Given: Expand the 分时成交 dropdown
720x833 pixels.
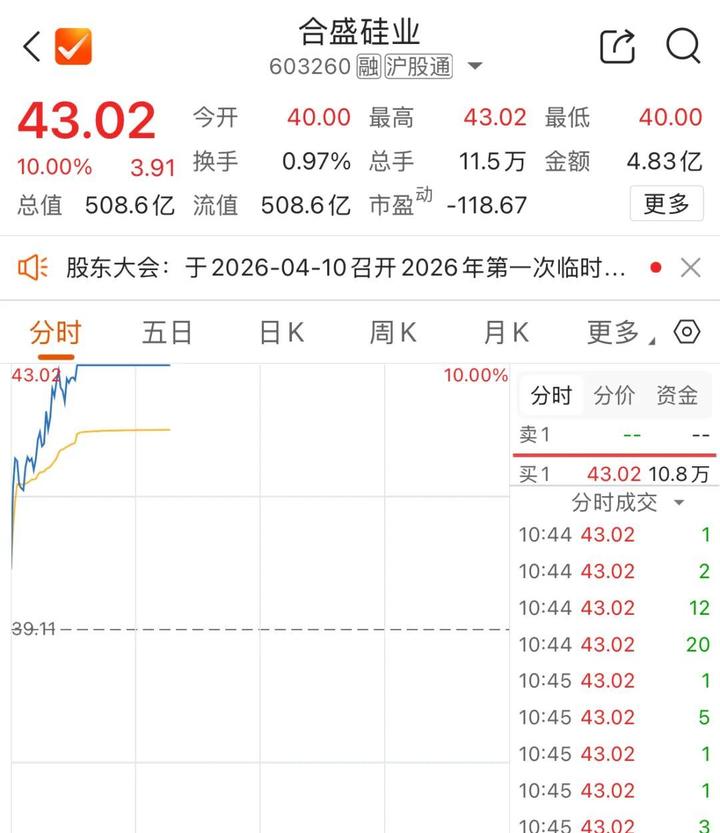Looking at the screenshot, I should pos(627,502).
